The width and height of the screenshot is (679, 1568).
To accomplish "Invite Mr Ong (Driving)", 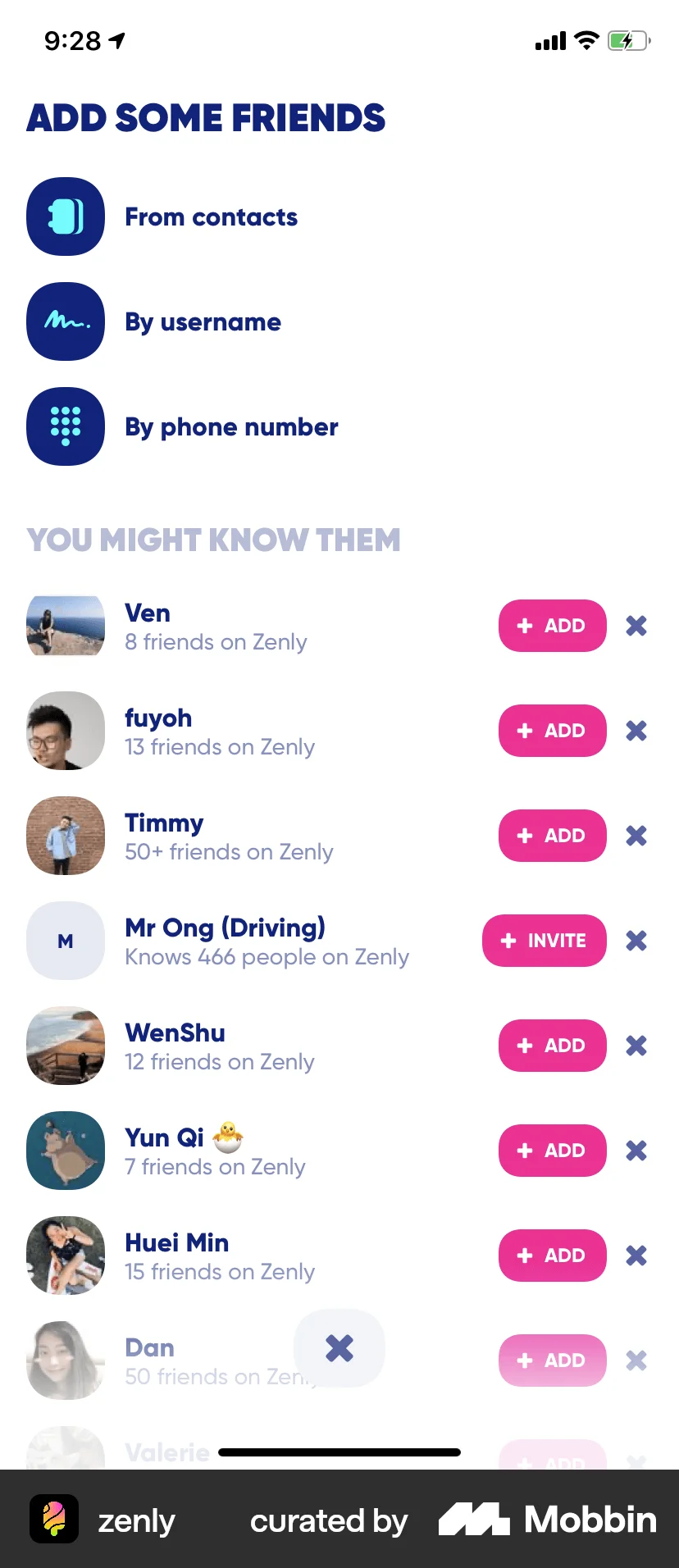I will tap(544, 941).
